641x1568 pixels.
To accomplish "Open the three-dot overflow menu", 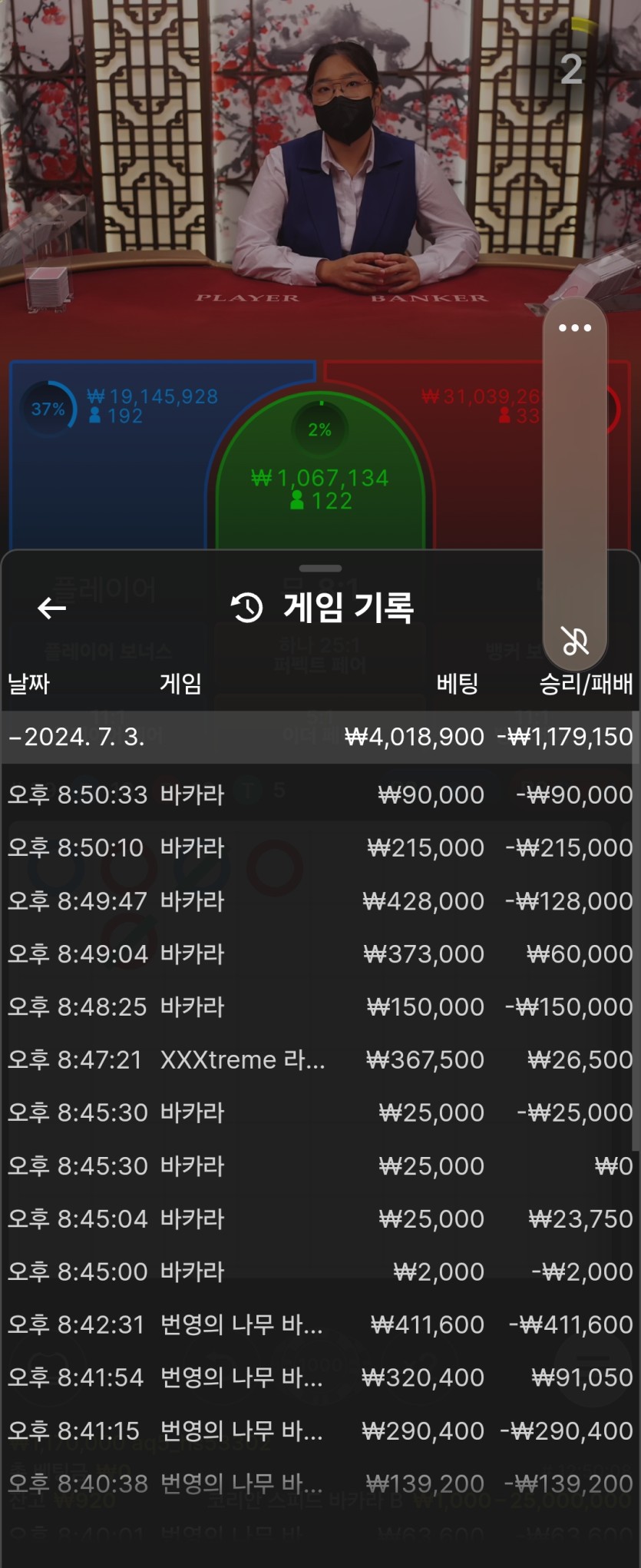I will [x=574, y=328].
